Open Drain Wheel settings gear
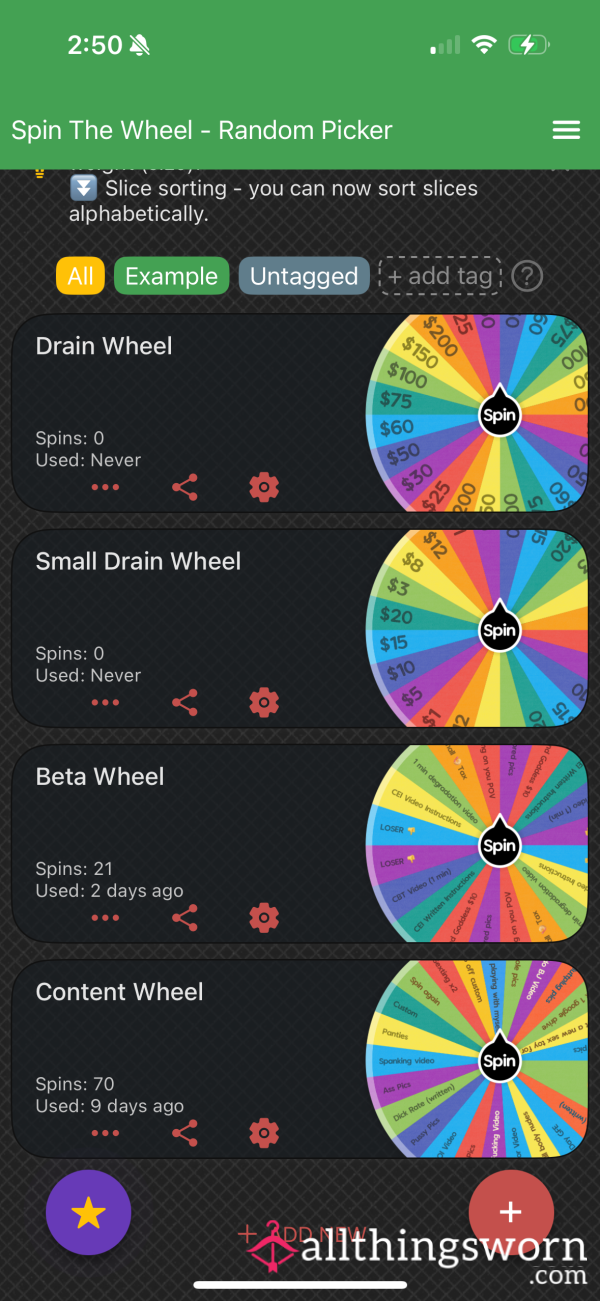Screen dimensions: 600x1301 [264, 487]
